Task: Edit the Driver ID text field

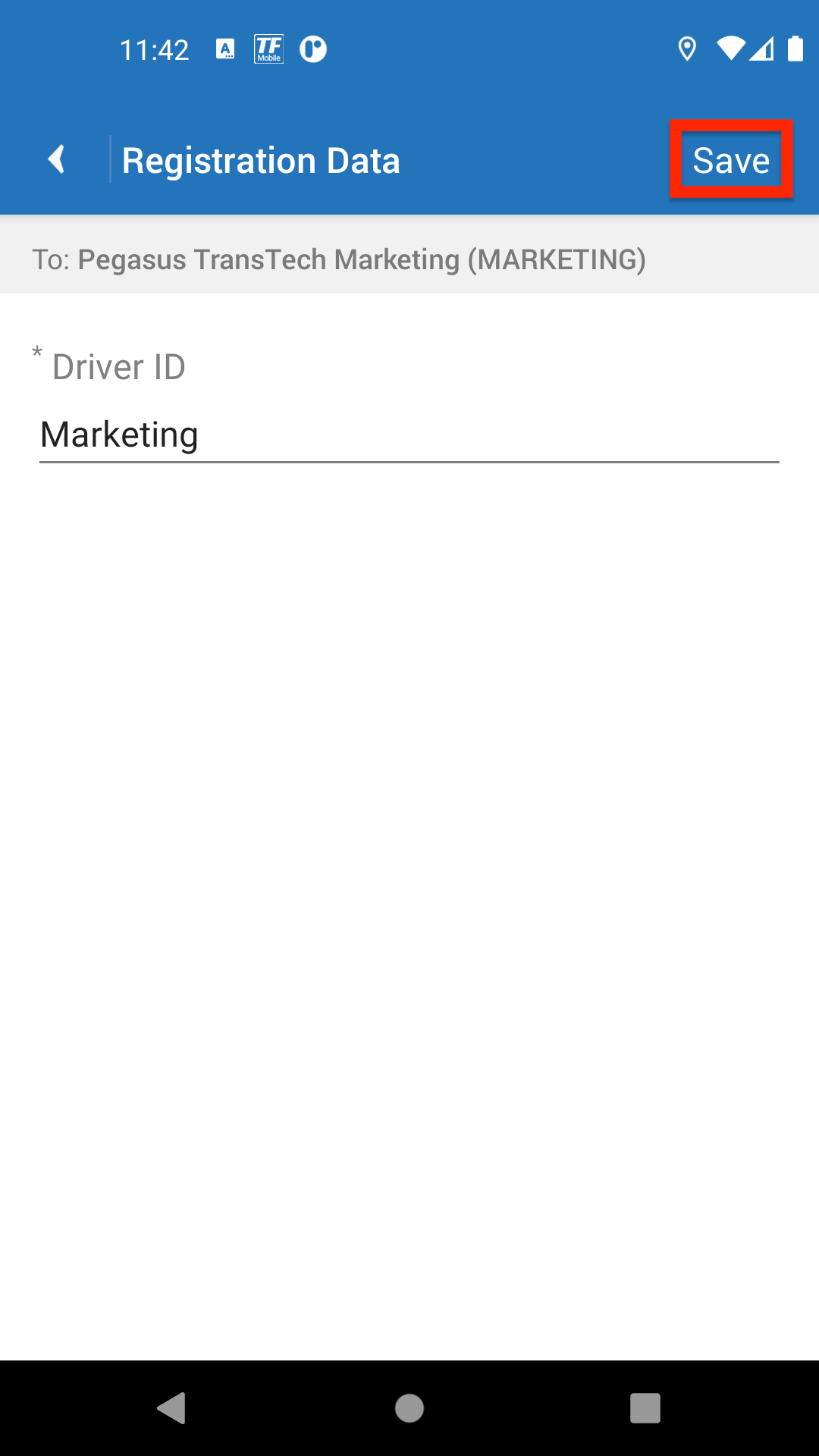Action: [x=409, y=435]
